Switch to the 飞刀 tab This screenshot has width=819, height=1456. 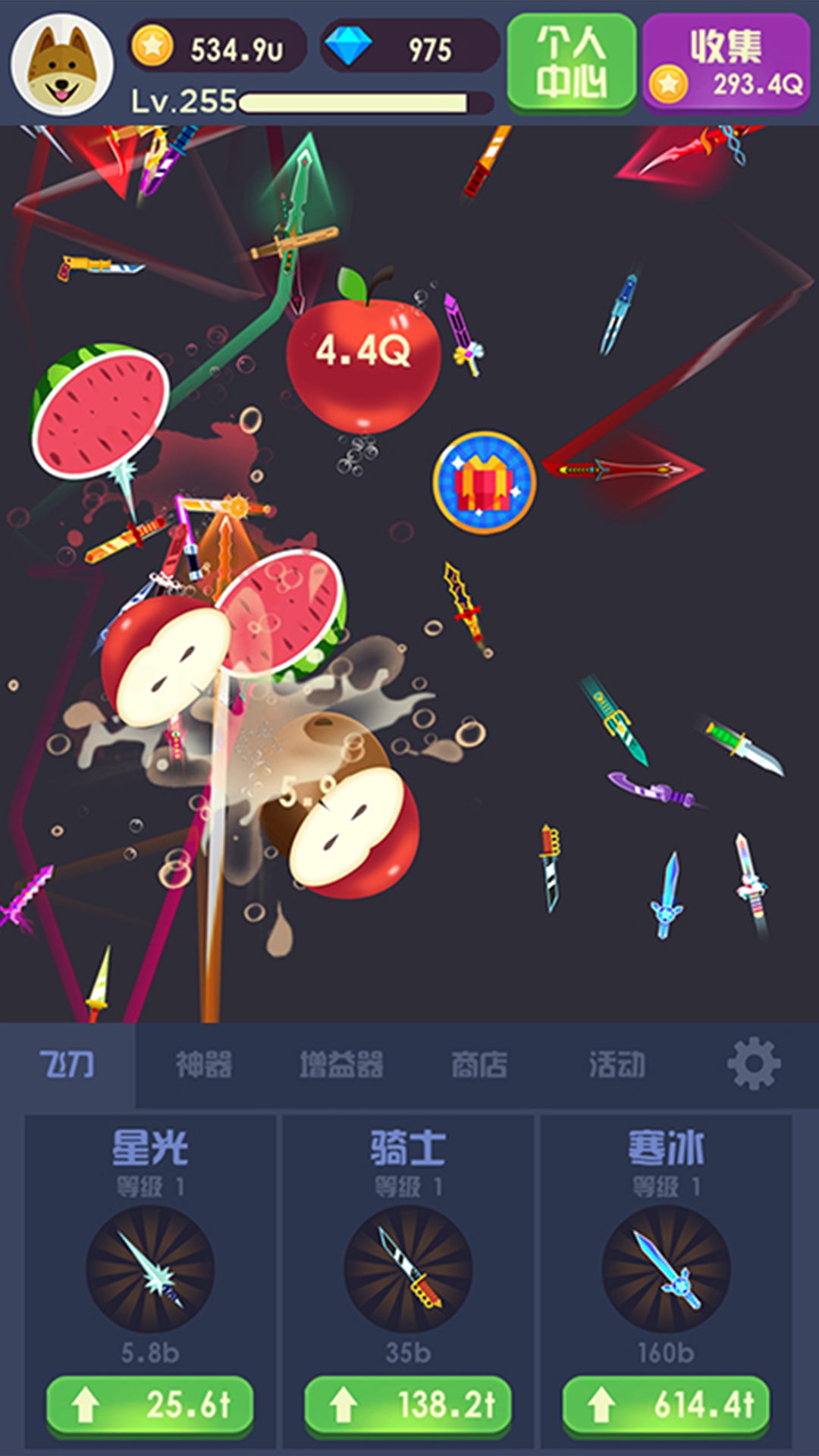click(x=67, y=1065)
